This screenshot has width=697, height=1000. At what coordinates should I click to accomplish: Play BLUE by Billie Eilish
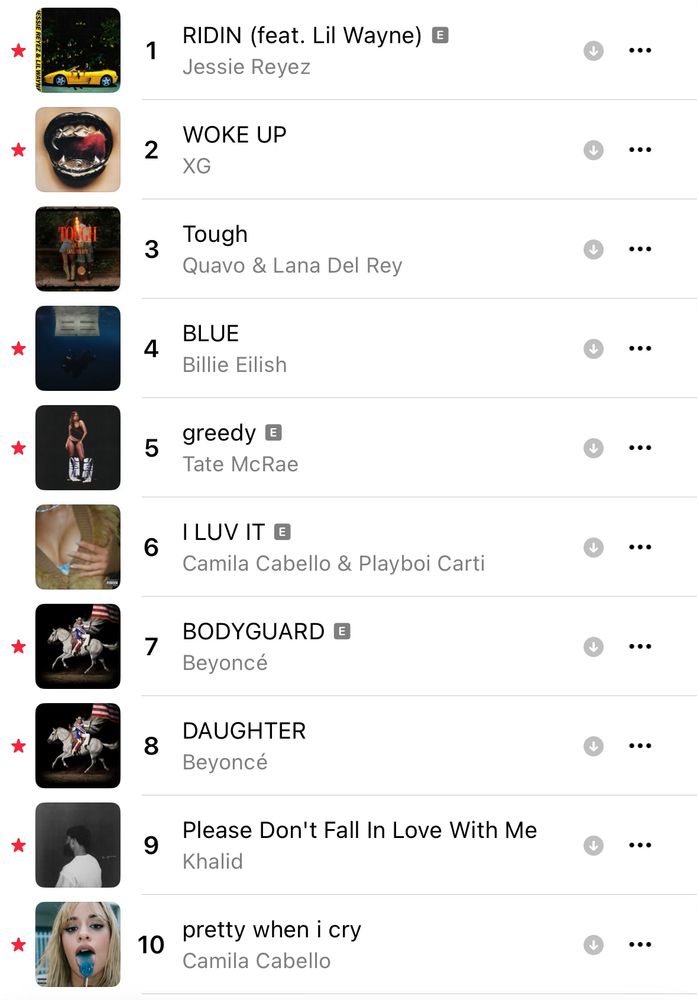click(x=210, y=333)
